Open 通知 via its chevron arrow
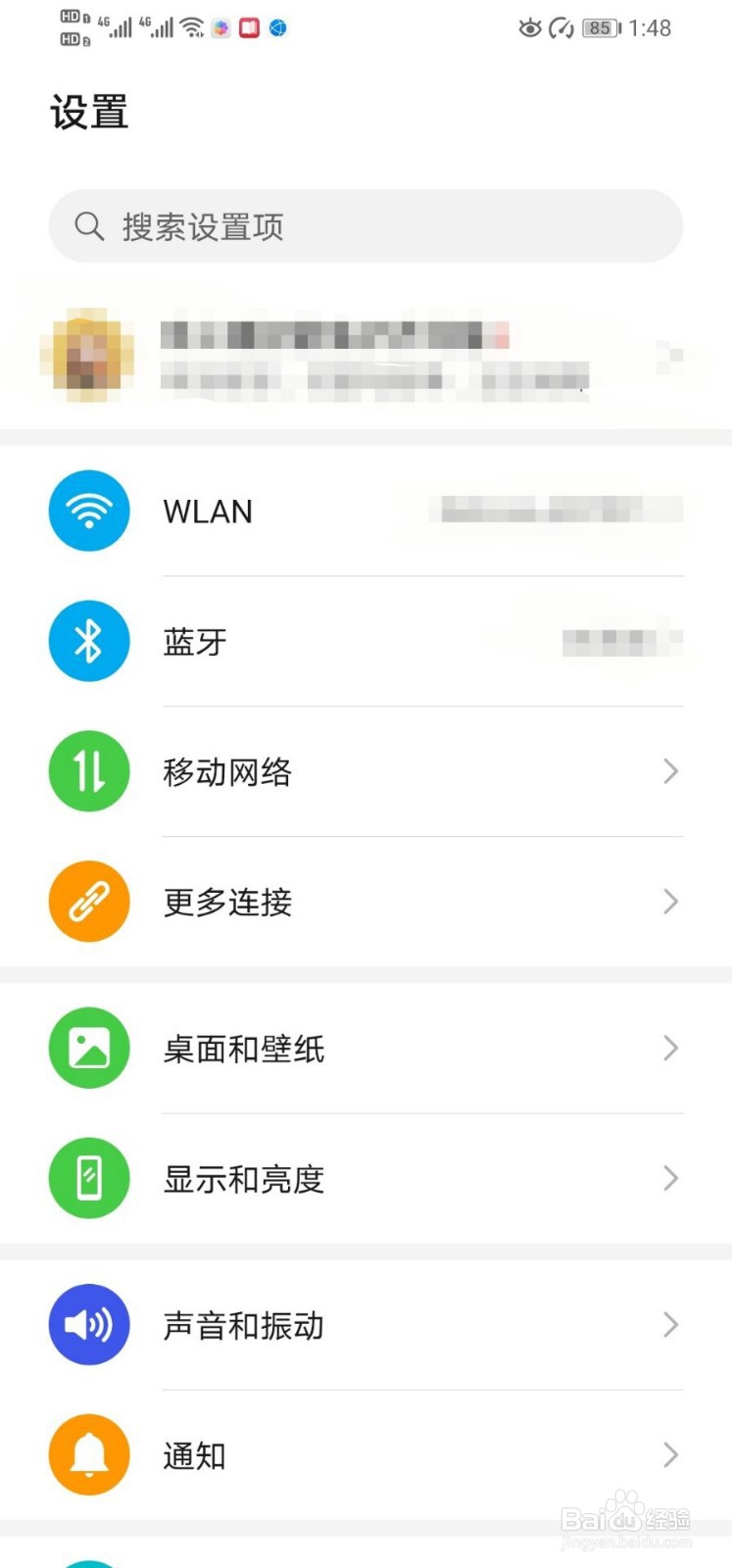732x1568 pixels. coord(670,1455)
